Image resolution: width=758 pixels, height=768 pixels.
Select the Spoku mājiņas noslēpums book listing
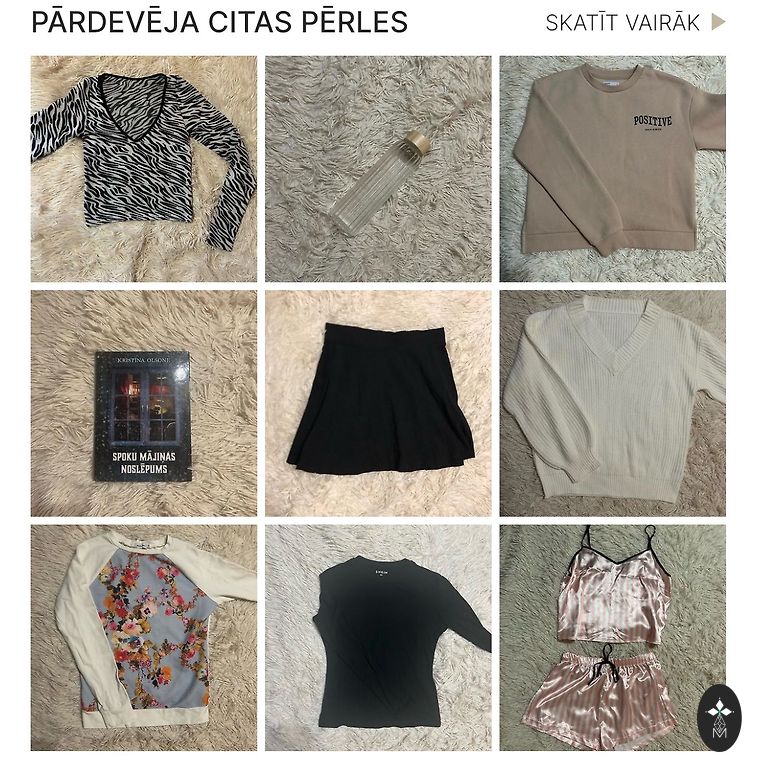(143, 403)
